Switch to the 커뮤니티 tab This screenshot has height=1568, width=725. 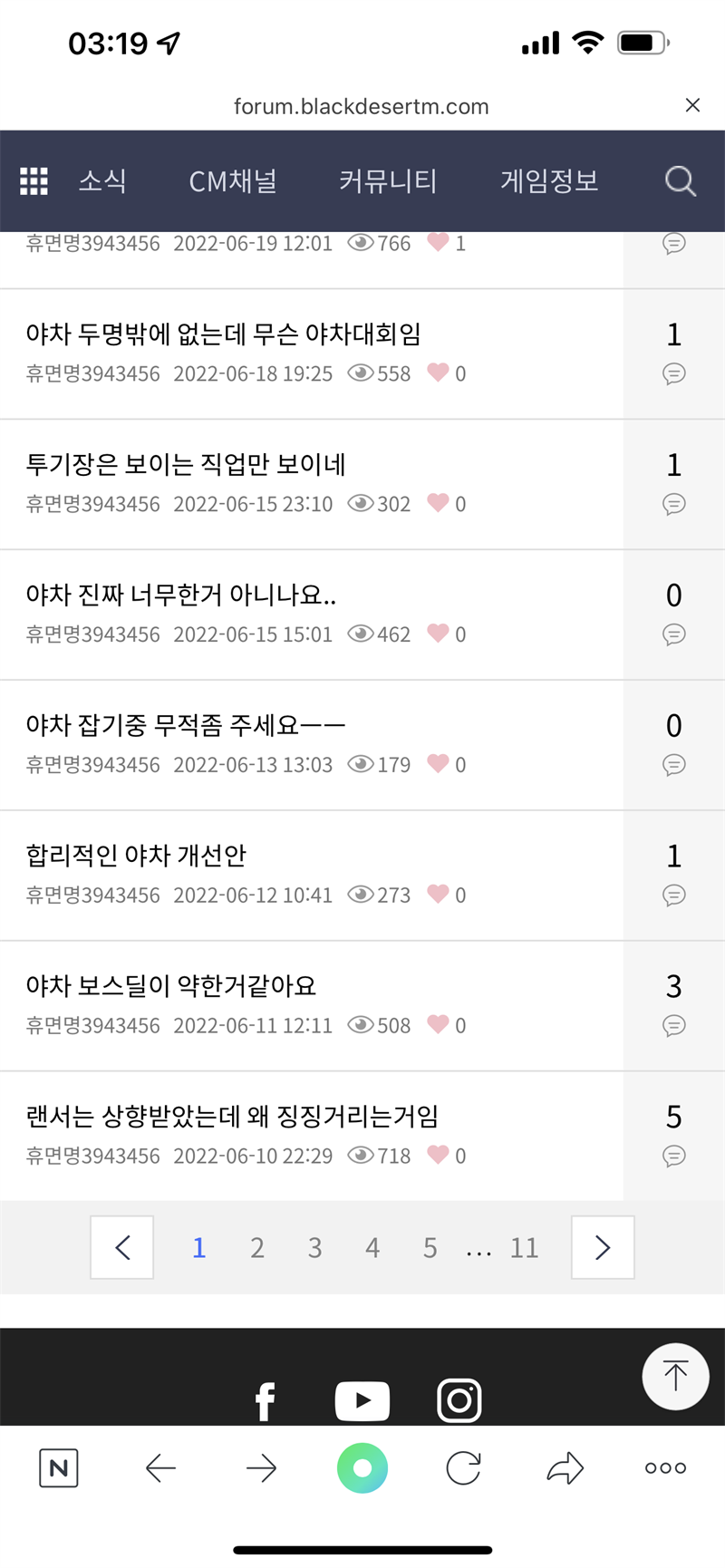(x=388, y=181)
